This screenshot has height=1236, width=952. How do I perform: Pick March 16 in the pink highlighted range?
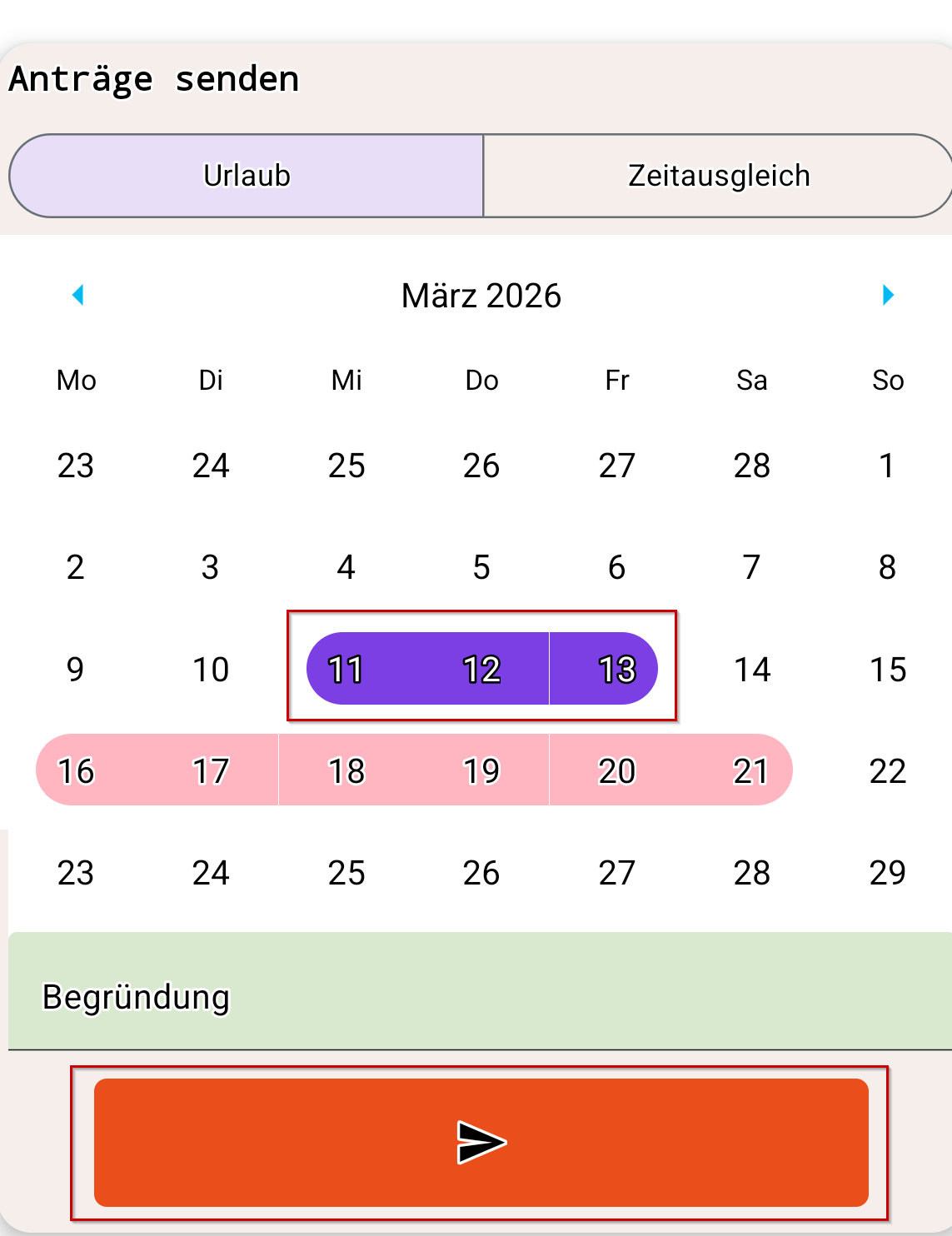(x=75, y=770)
